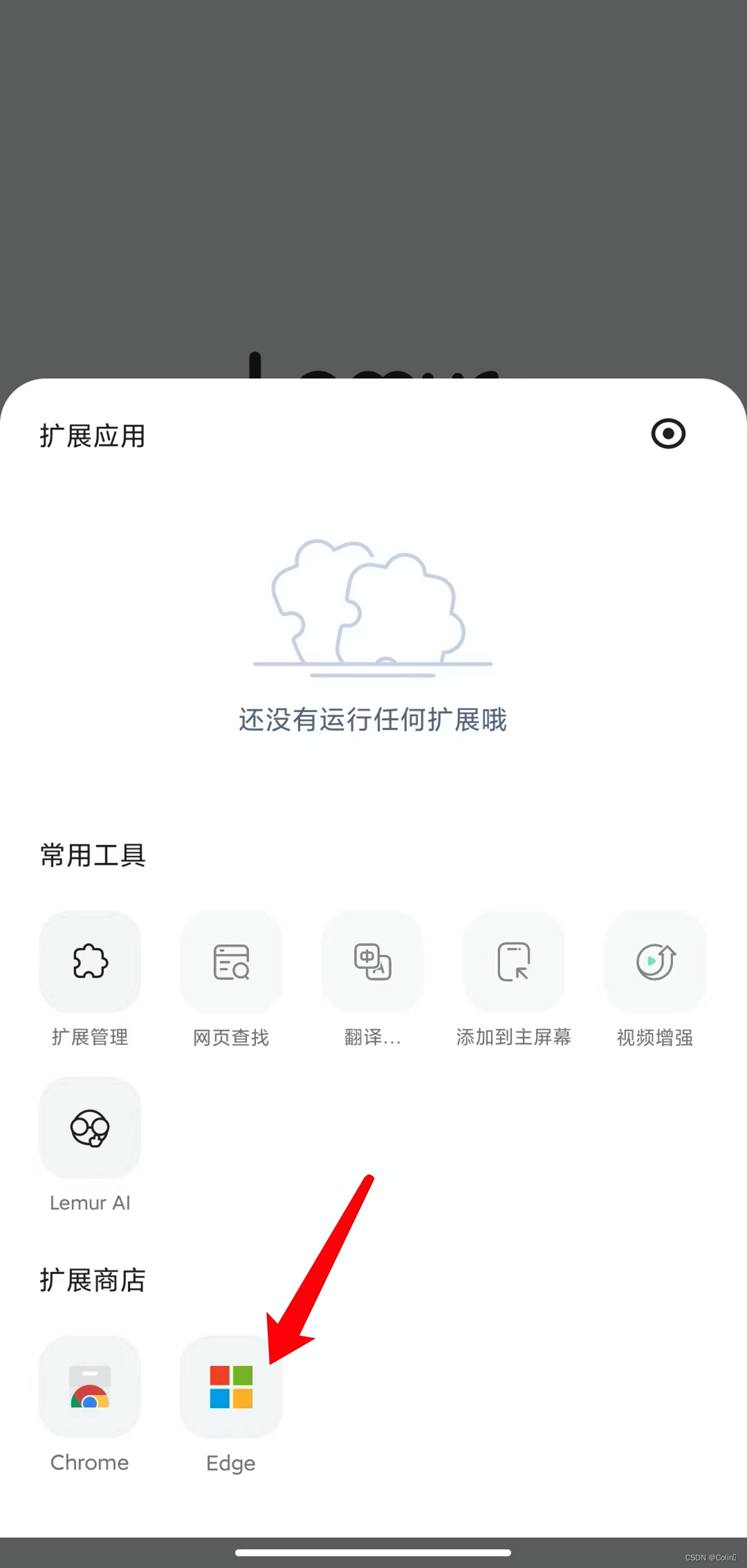Open the 翻译 translate tool
Screen dimensions: 747x1568
pyautogui.click(x=372, y=963)
